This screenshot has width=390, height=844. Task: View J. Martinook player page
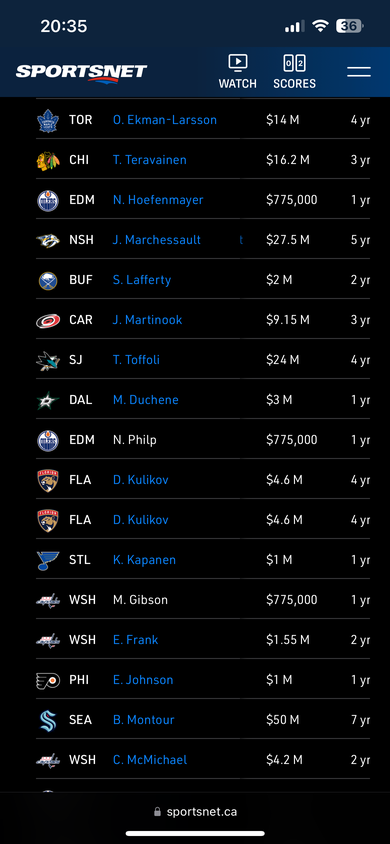147,320
